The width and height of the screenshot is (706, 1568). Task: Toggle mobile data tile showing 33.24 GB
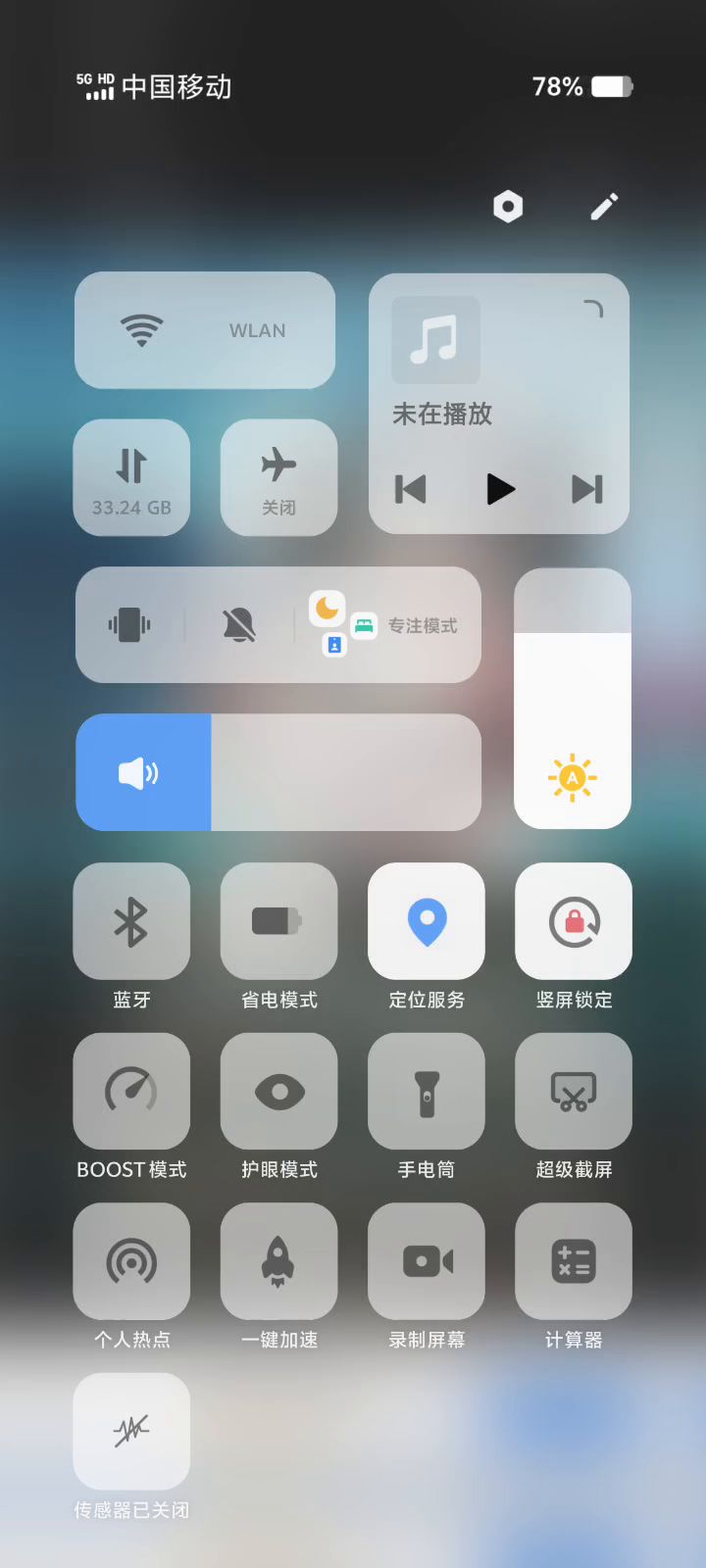coord(131,477)
